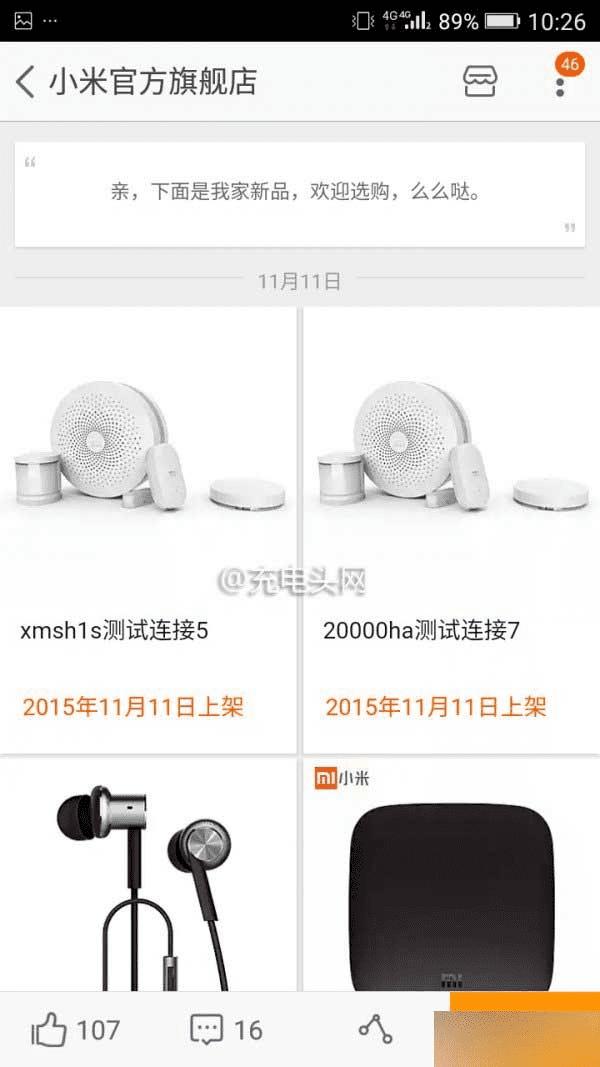Go back from 小米官方旗舰店 page
Screen dimensions: 600x1067
[x=26, y=81]
